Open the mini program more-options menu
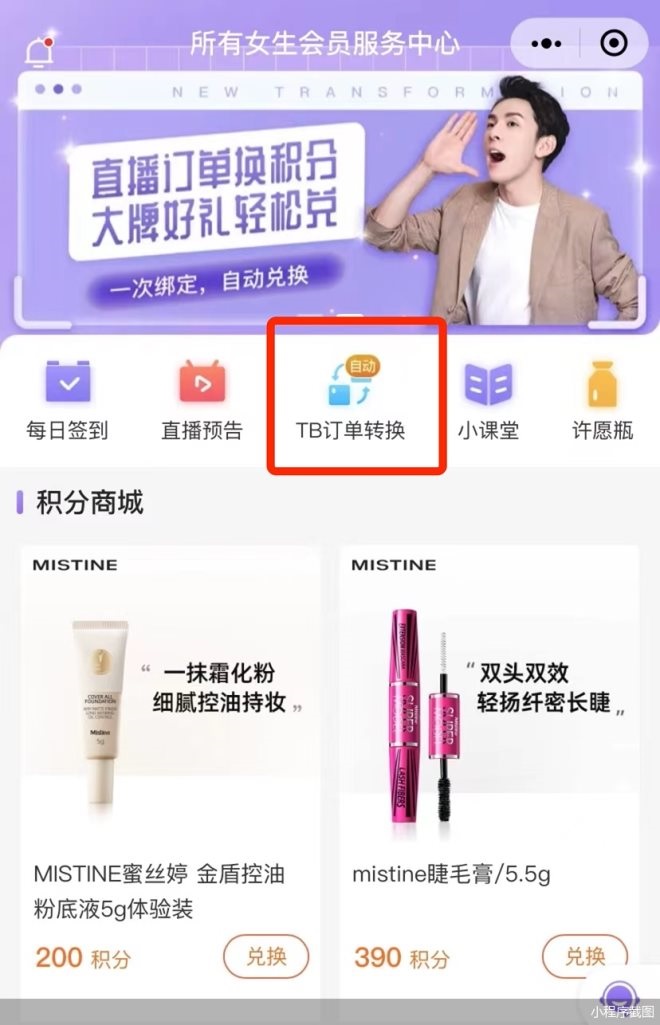The width and height of the screenshot is (660, 1025). coord(546,44)
